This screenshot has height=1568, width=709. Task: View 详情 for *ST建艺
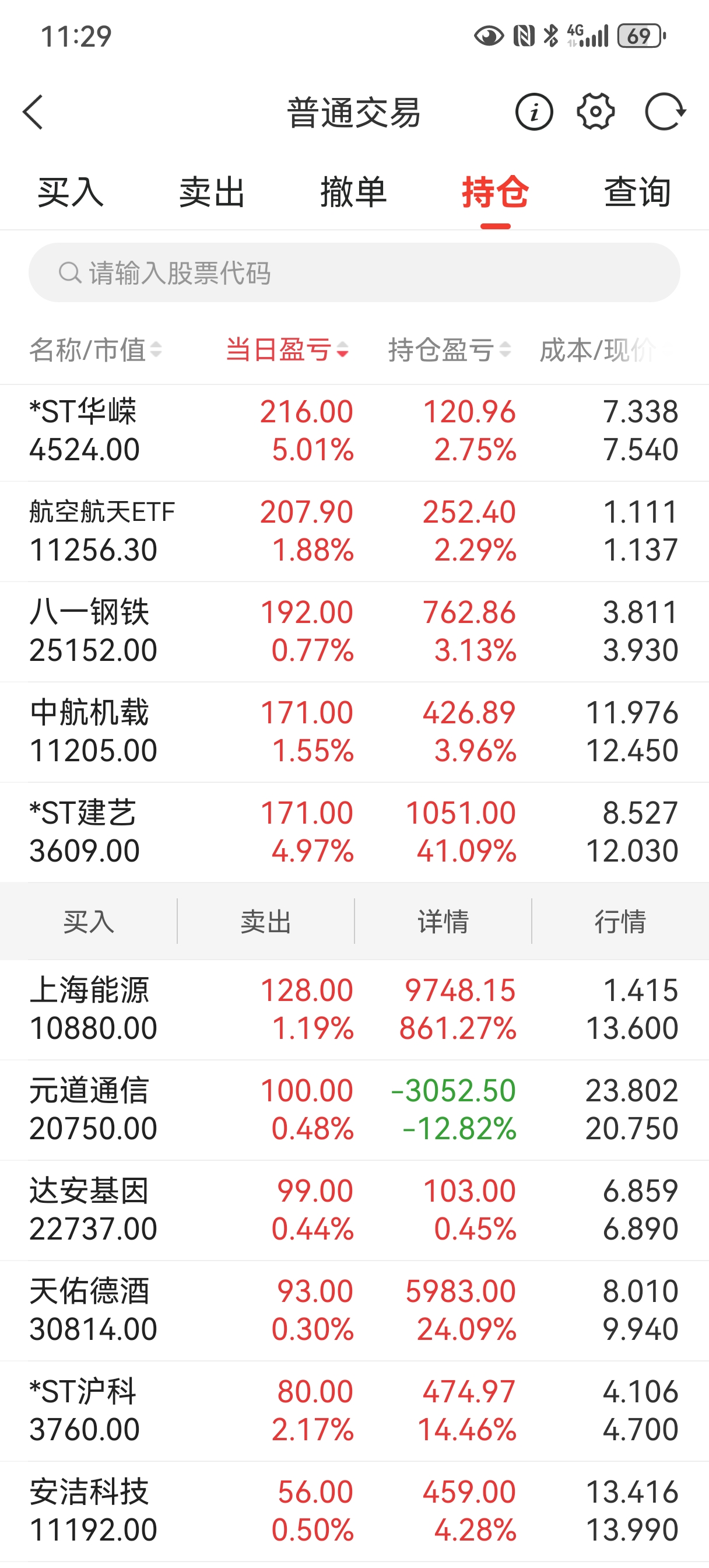point(443,922)
